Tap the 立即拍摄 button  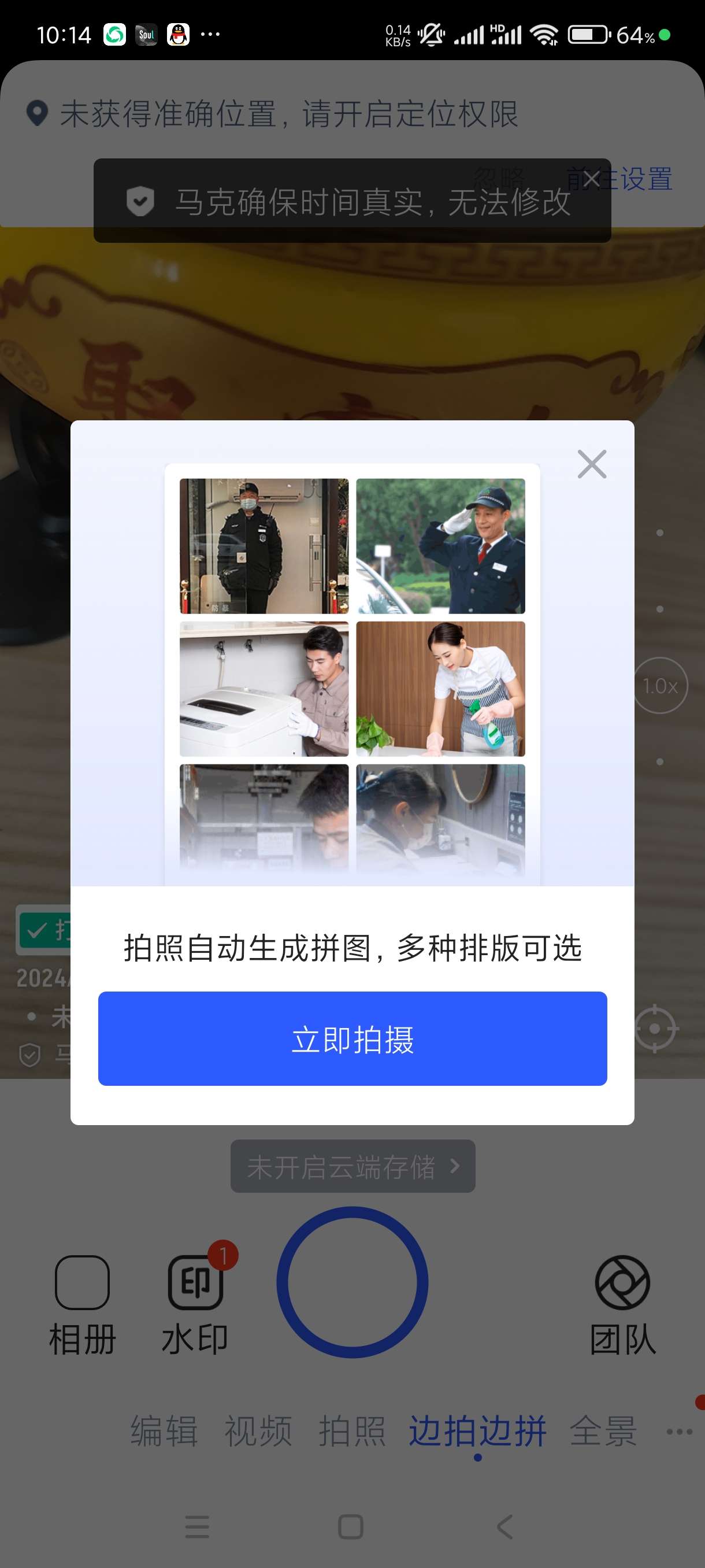click(352, 1038)
